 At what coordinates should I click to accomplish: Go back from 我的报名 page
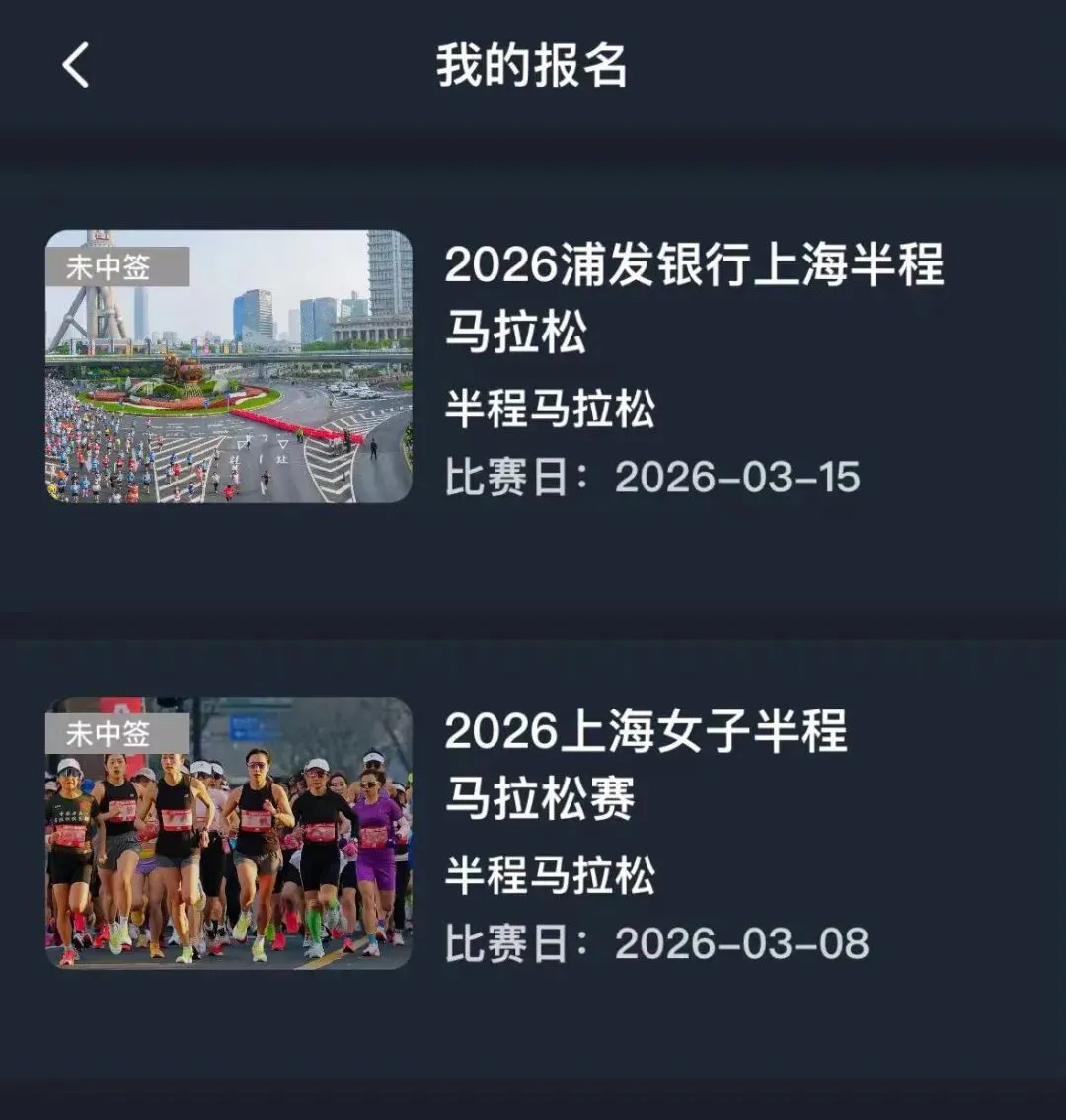pyautogui.click(x=76, y=66)
